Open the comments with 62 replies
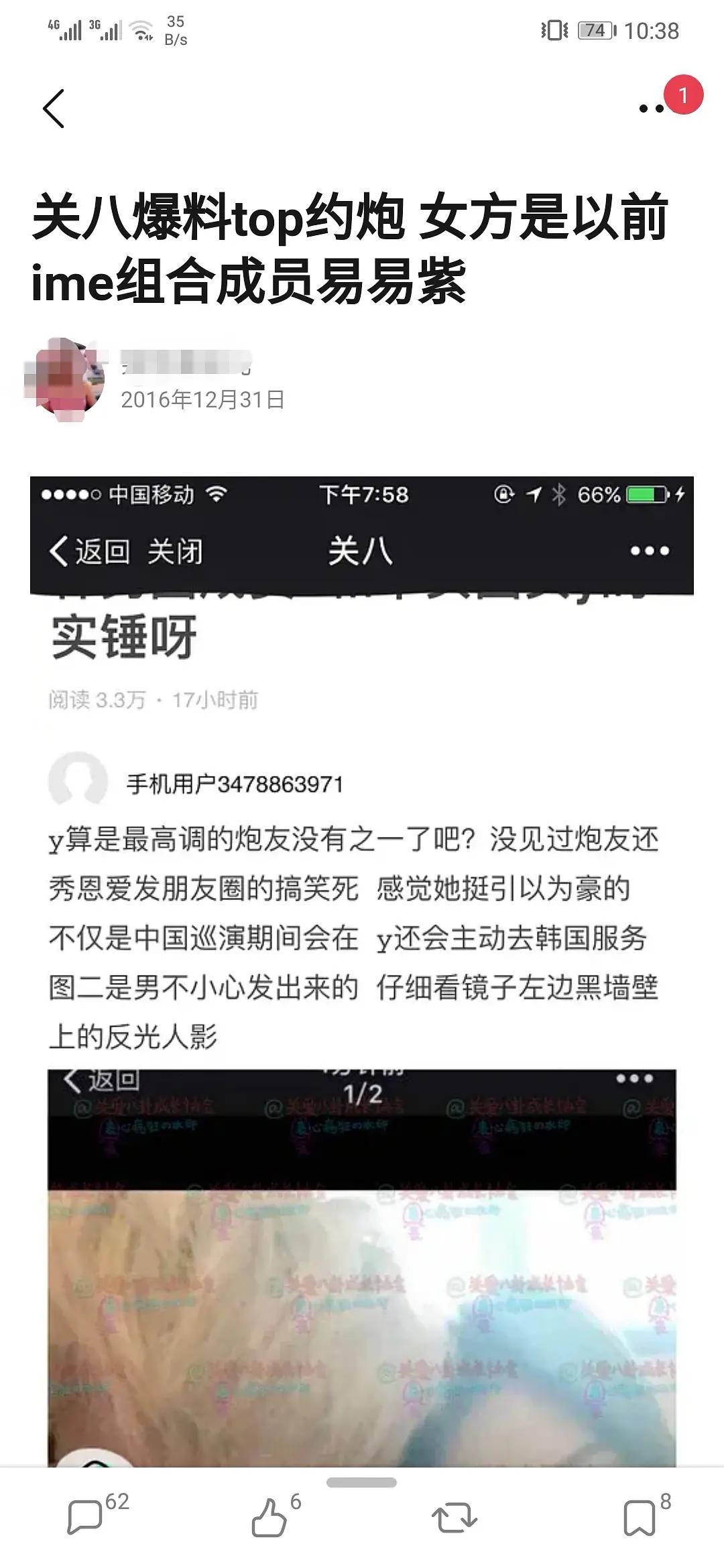This screenshot has height=1568, width=724. click(85, 1516)
